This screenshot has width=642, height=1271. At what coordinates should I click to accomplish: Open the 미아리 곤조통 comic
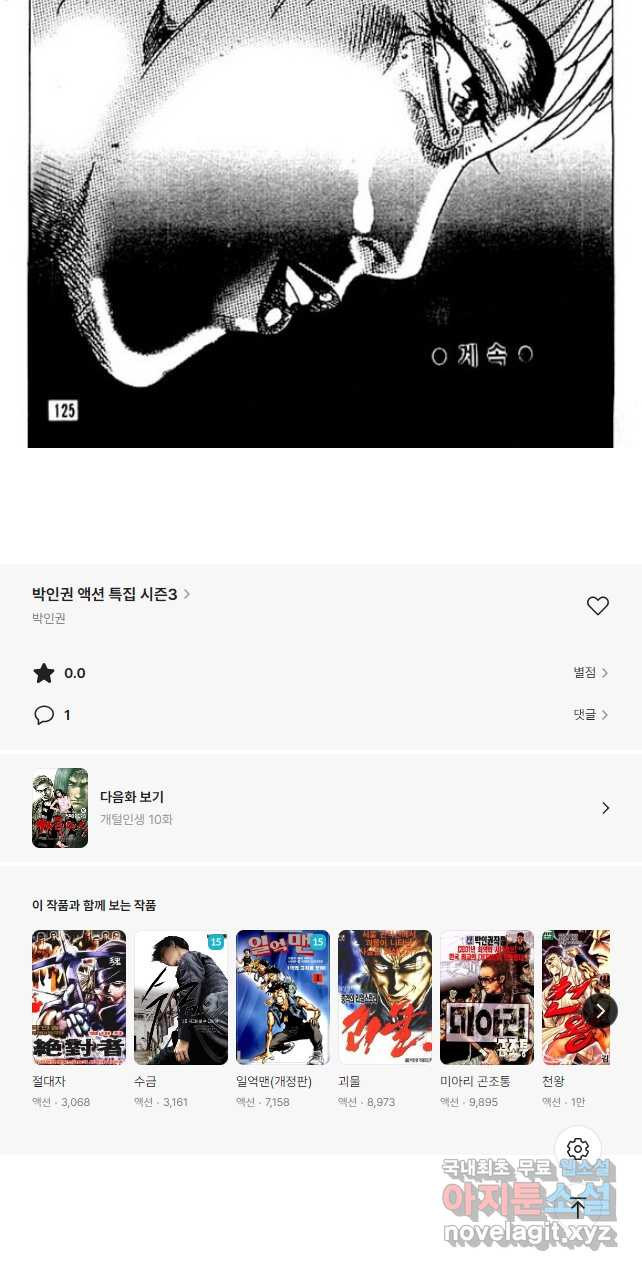click(487, 997)
